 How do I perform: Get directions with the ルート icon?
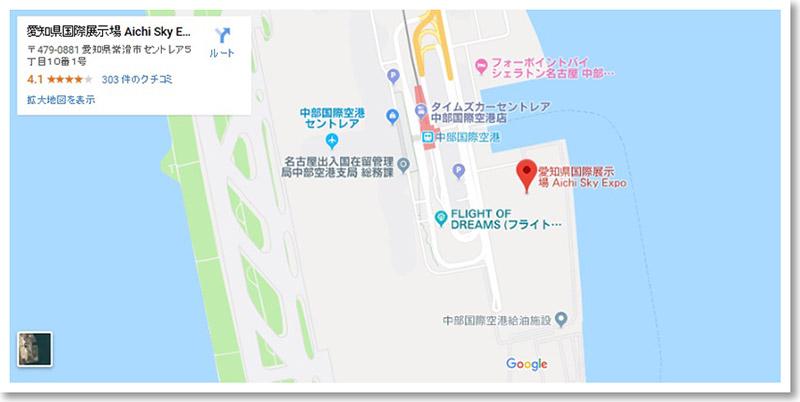pos(222,38)
